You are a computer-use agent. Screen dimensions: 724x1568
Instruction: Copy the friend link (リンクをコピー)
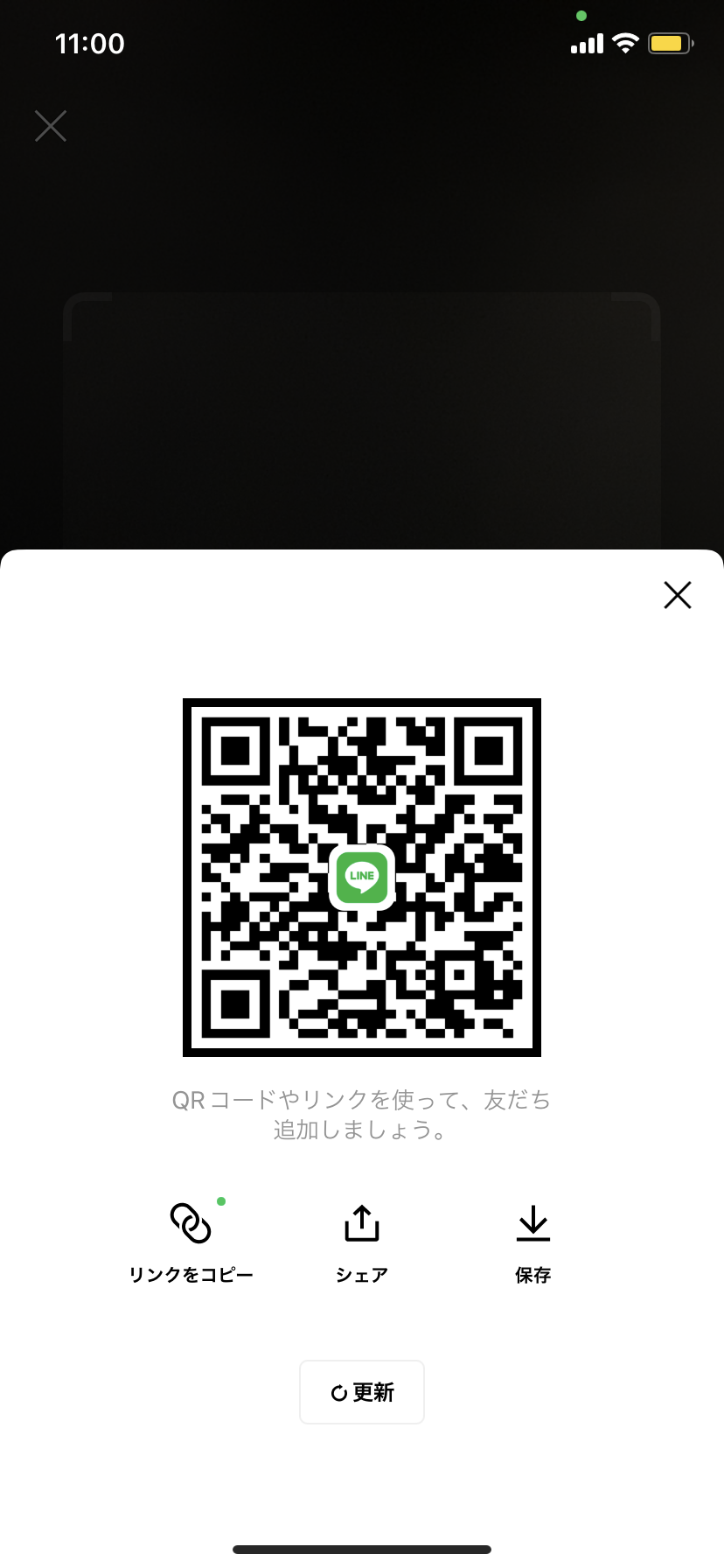point(191,1241)
